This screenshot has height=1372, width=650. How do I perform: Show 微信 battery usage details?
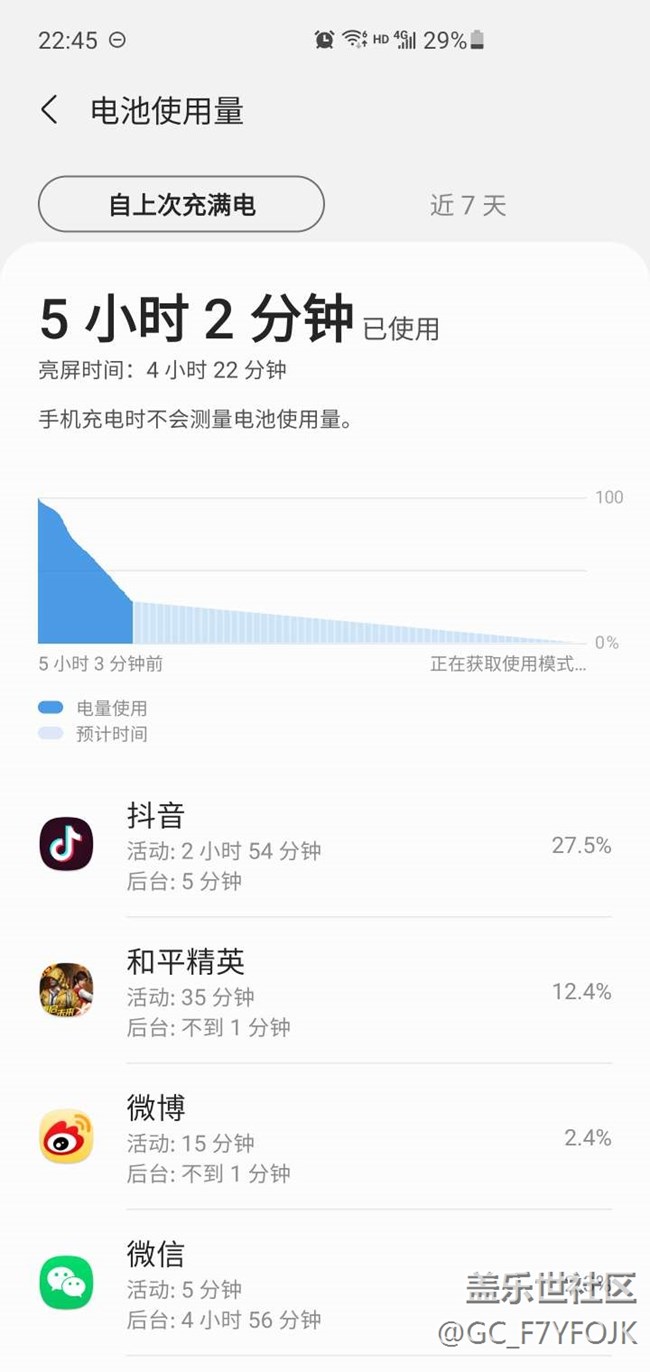325,1284
